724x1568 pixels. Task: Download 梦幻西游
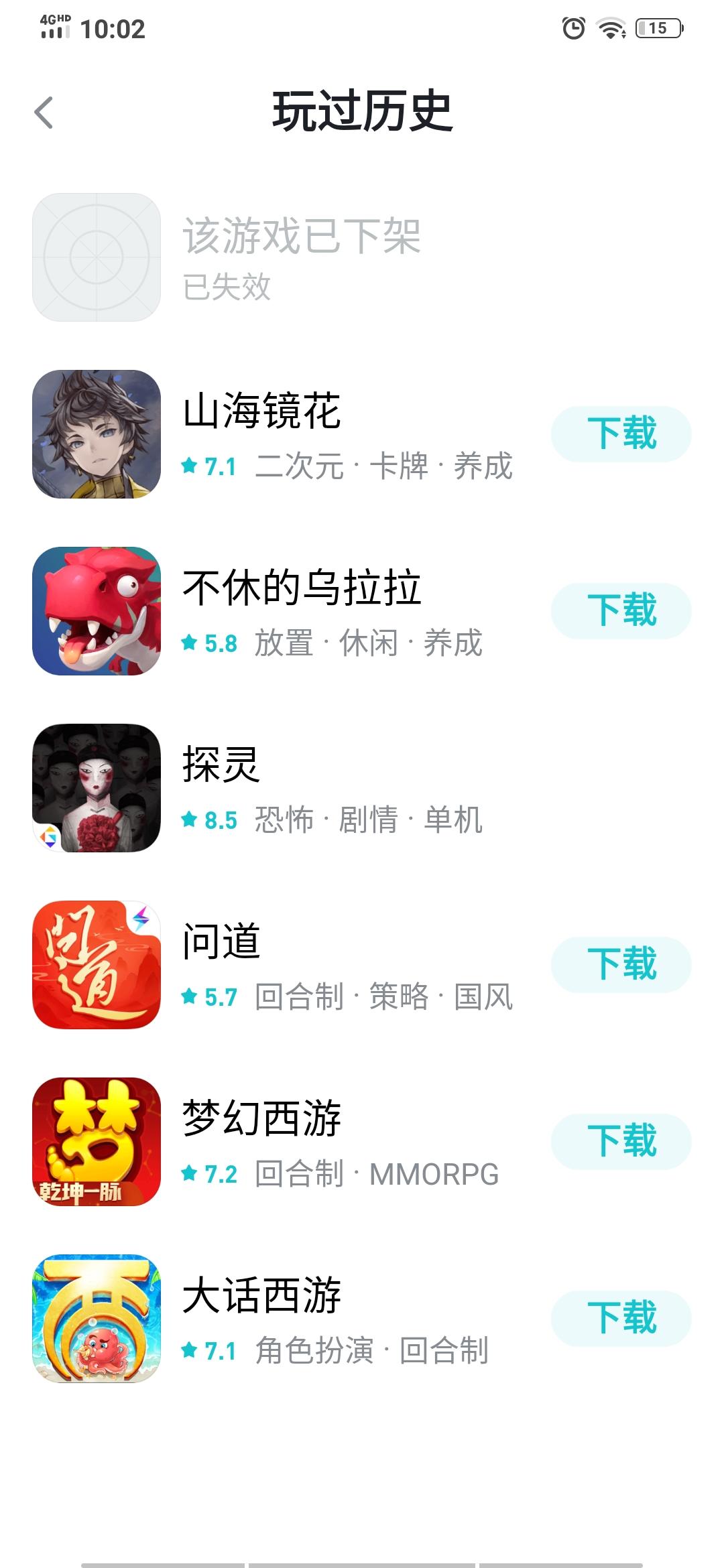tap(621, 1141)
